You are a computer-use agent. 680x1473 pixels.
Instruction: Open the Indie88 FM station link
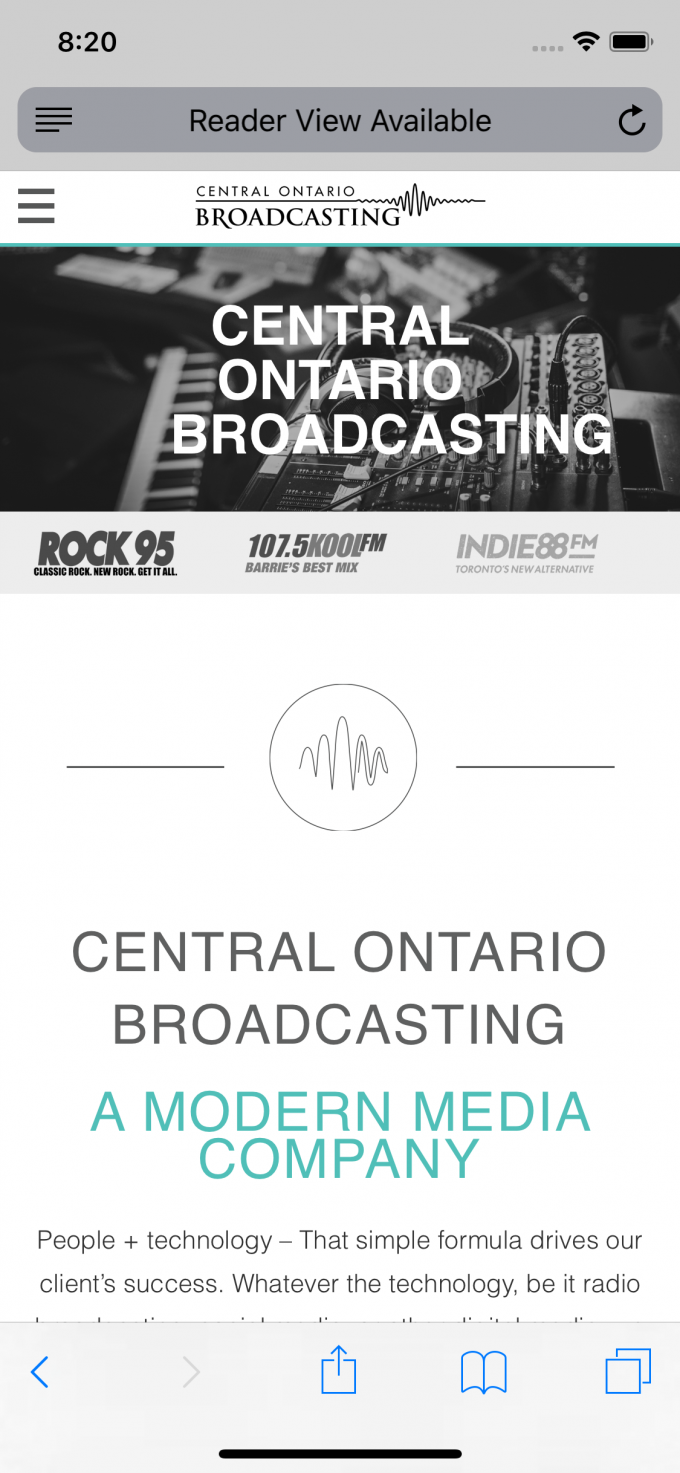click(526, 553)
